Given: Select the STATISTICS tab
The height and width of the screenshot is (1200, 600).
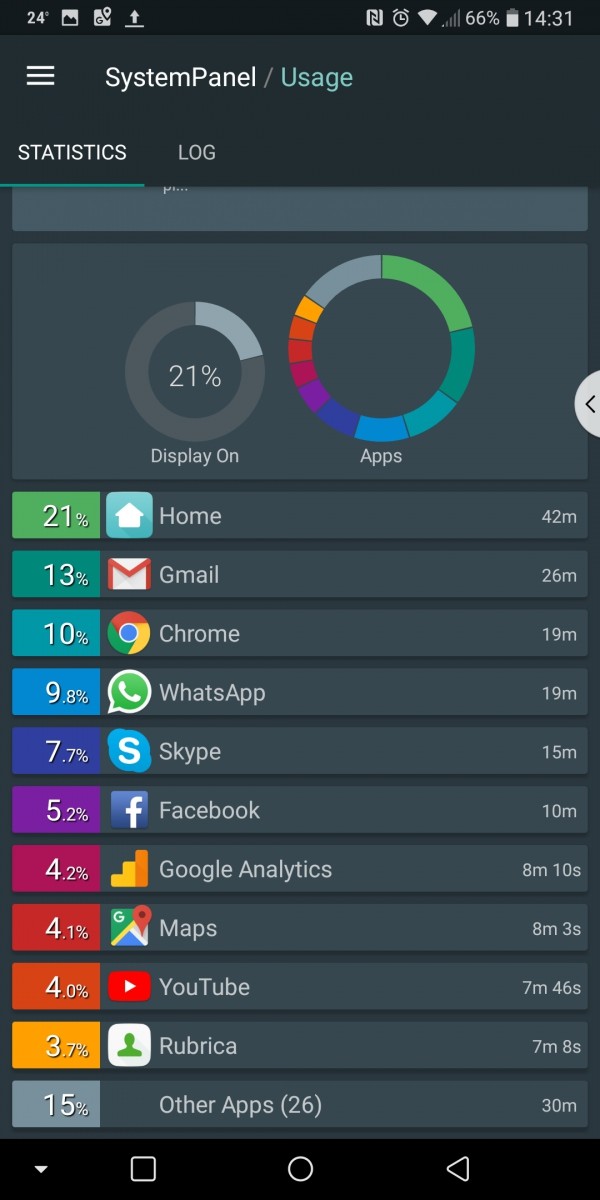Looking at the screenshot, I should click(x=72, y=153).
